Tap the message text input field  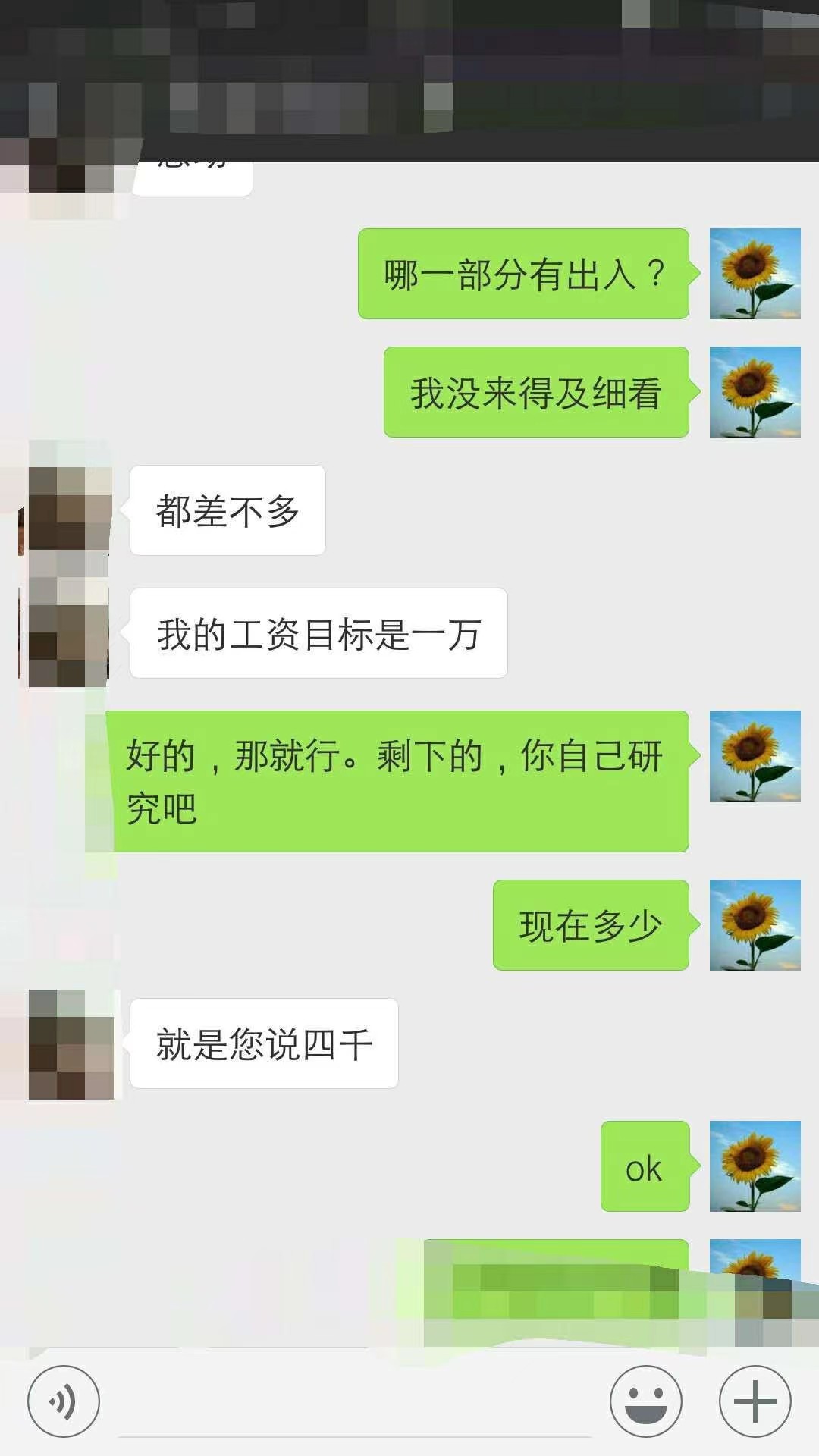click(355, 1404)
